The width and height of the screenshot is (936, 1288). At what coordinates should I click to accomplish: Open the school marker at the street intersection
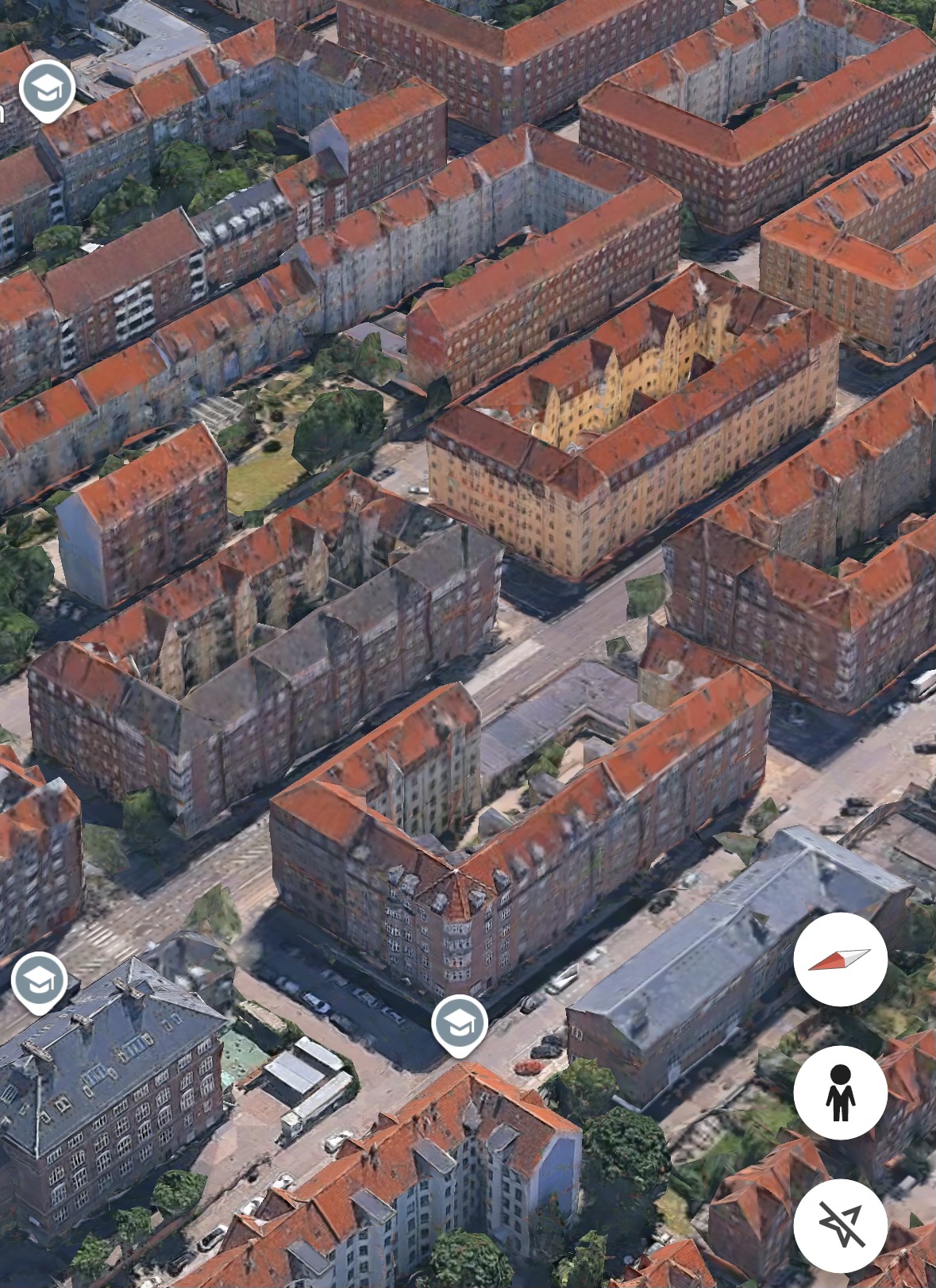click(x=459, y=1025)
